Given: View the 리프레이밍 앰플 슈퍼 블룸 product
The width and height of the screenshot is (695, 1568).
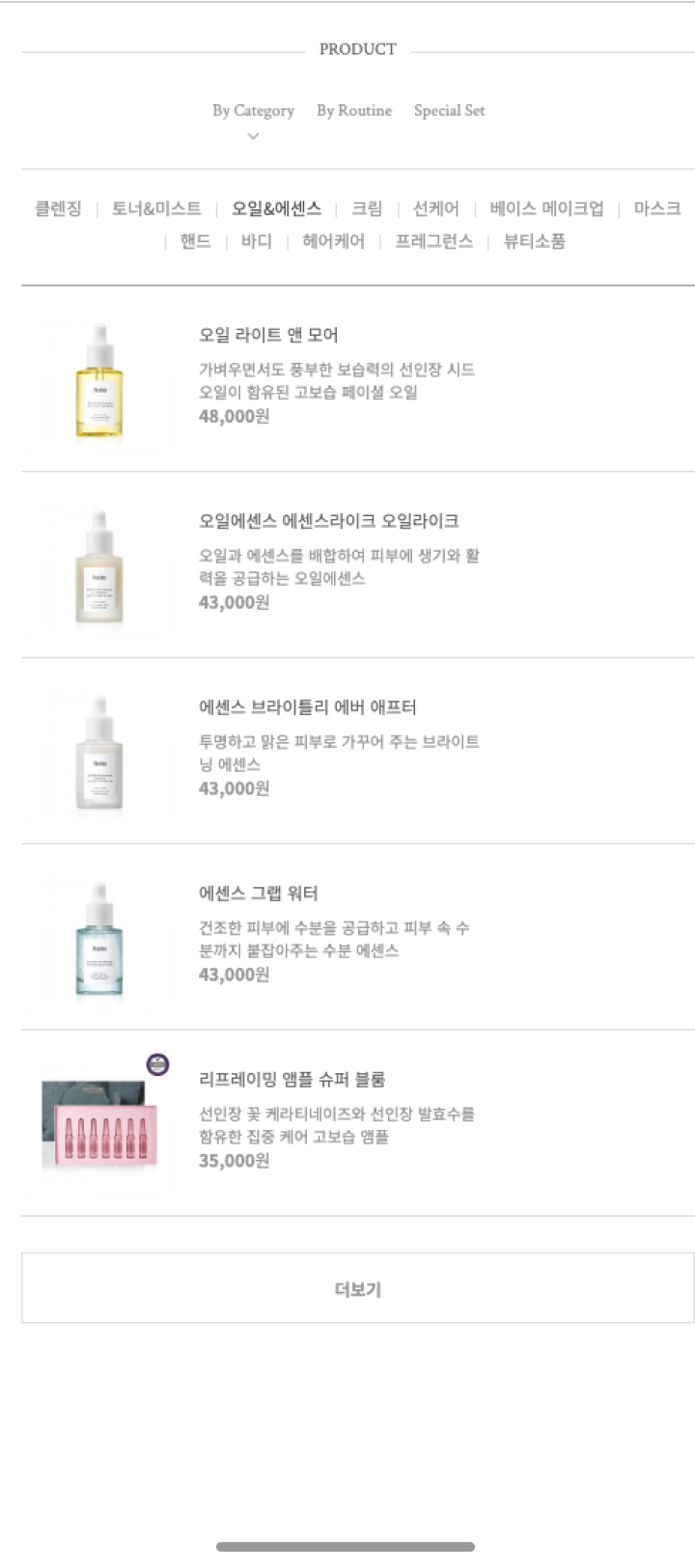Looking at the screenshot, I should coord(358,1123).
